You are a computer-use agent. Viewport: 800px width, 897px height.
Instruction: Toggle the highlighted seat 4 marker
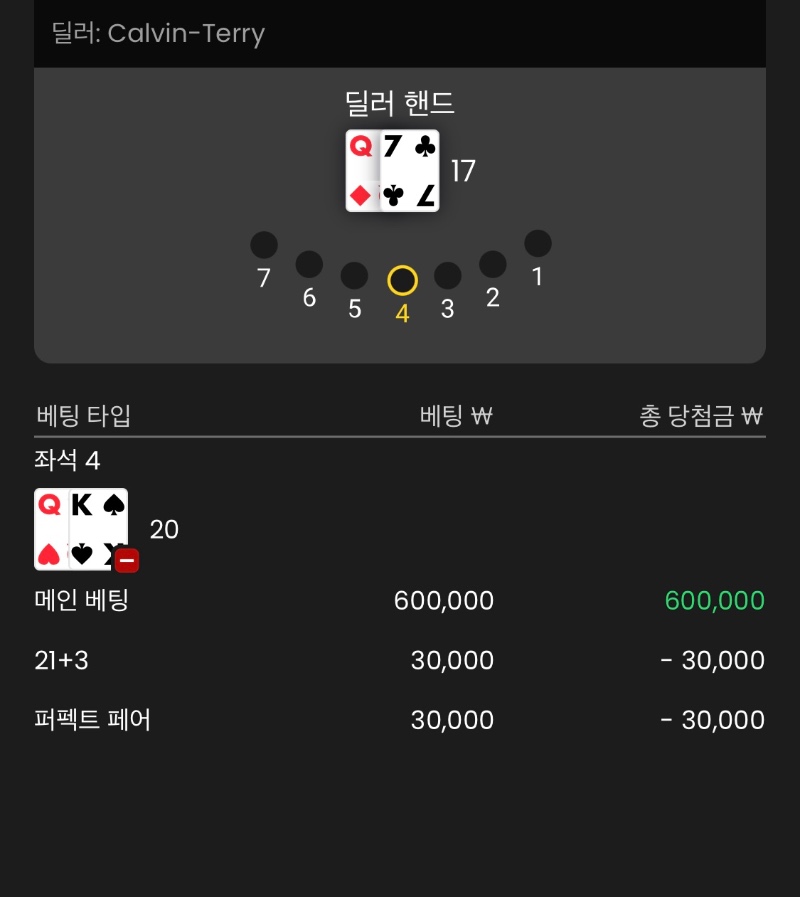tap(400, 281)
